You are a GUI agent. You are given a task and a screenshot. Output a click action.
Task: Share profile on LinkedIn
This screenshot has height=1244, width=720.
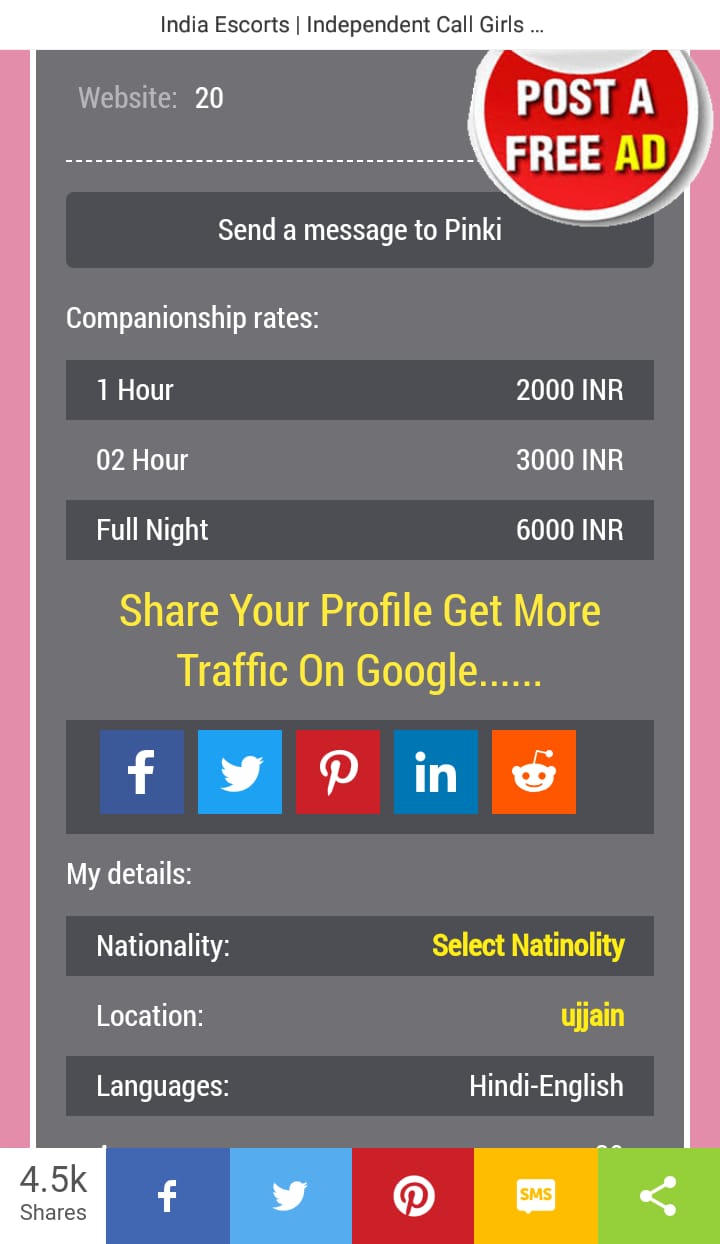[436, 772]
